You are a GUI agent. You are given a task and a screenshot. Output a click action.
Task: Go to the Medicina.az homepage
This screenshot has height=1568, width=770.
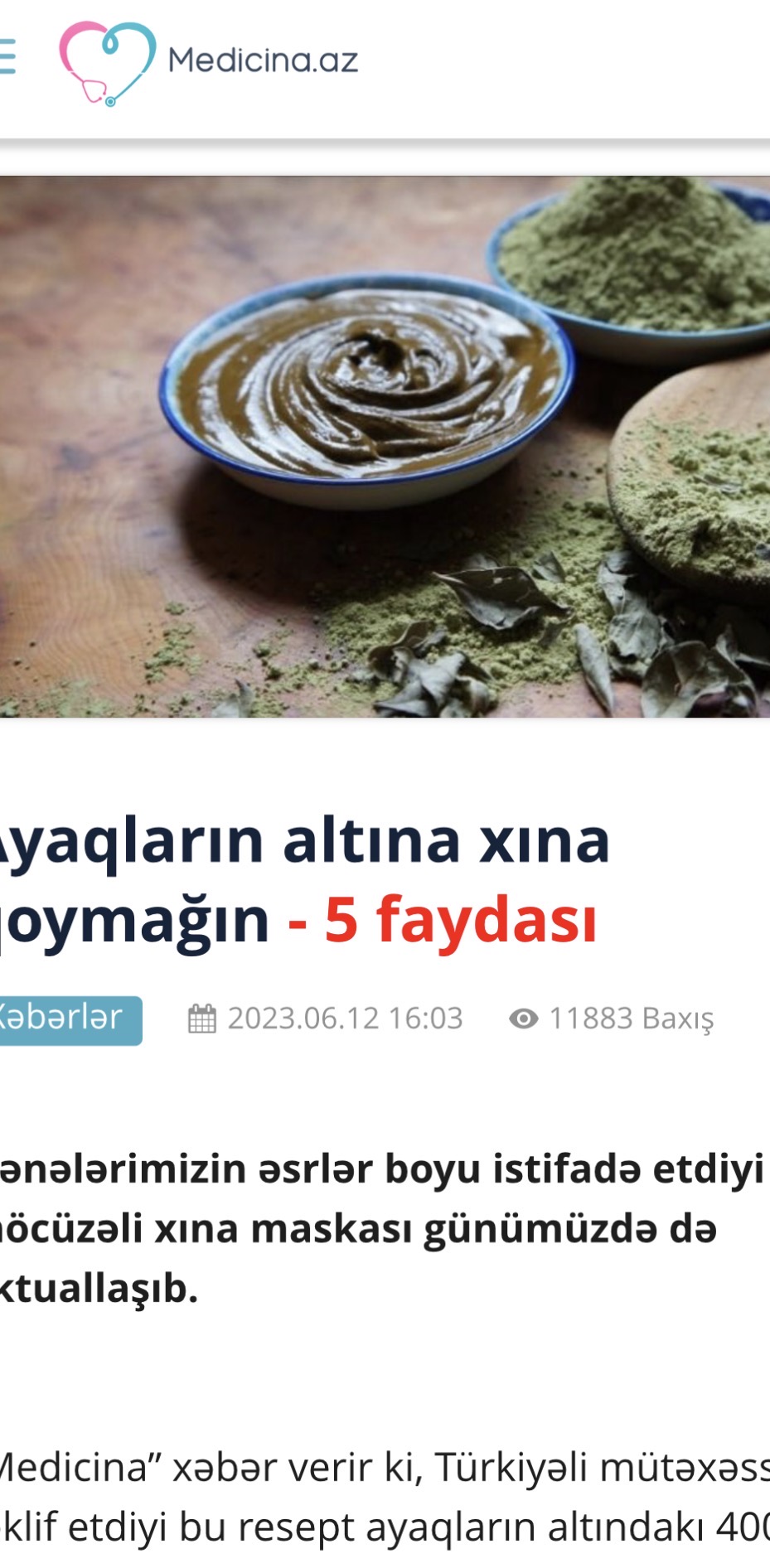pos(209,62)
